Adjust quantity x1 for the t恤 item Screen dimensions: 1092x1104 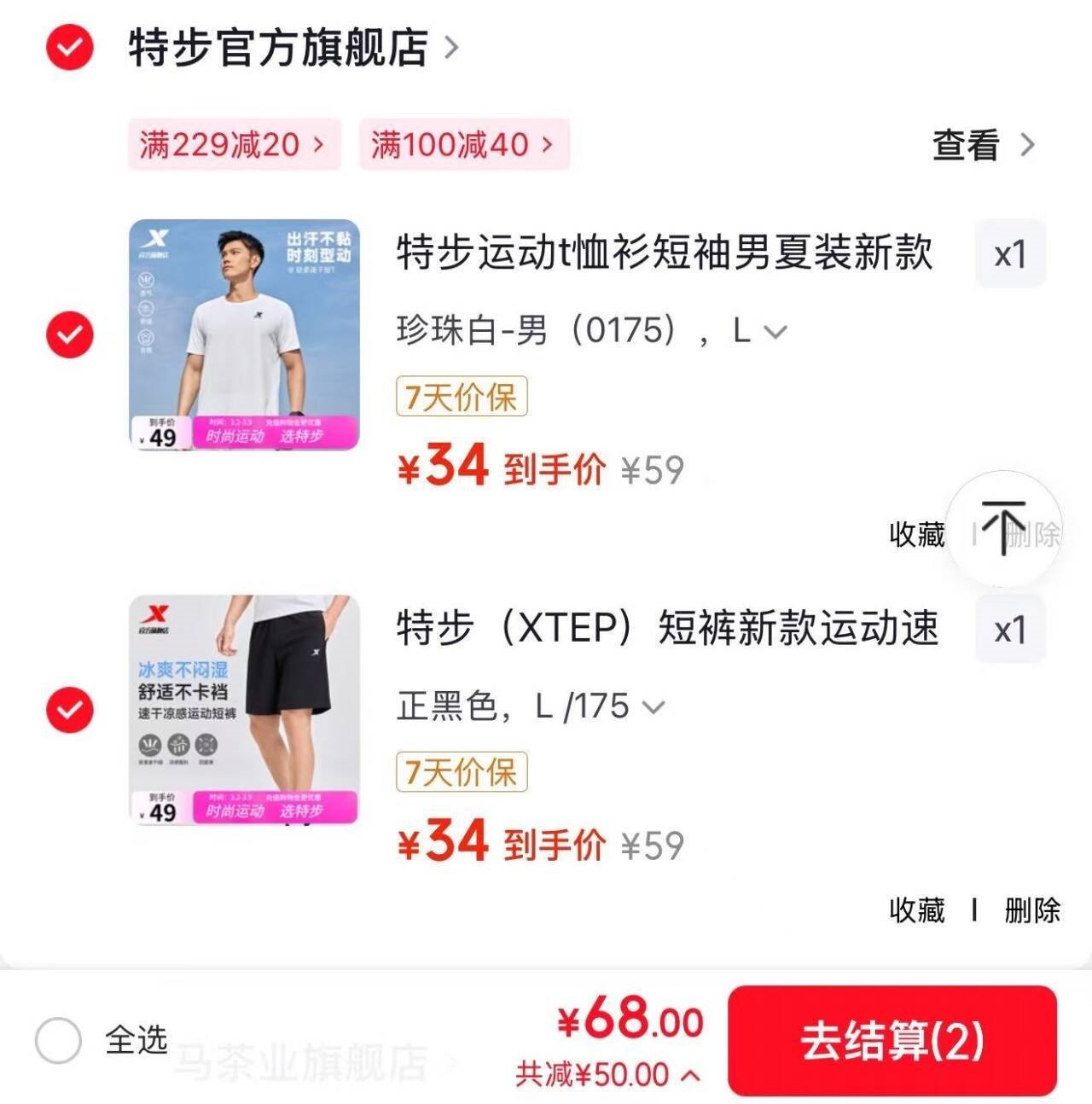pyautogui.click(x=1009, y=254)
